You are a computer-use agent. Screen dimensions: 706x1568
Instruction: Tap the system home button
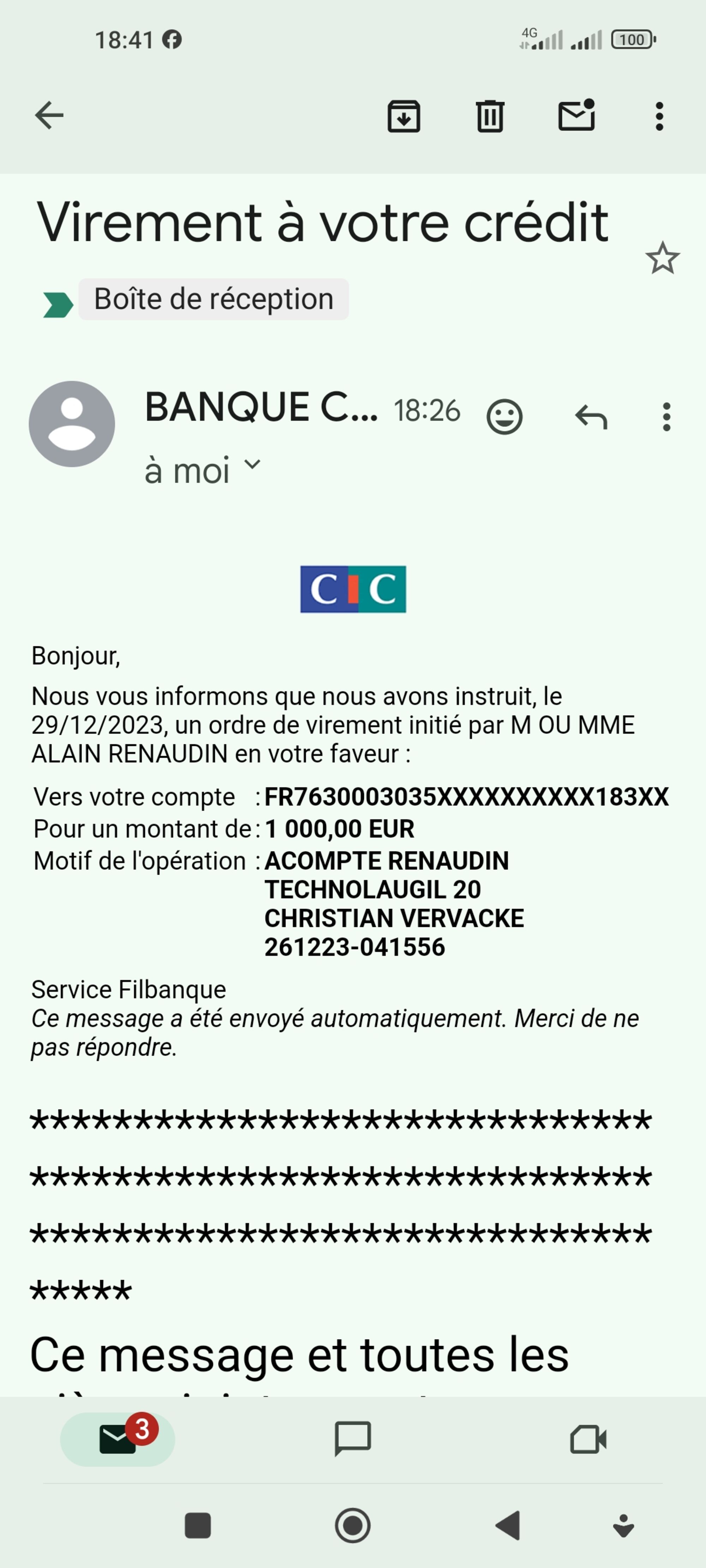click(353, 1526)
